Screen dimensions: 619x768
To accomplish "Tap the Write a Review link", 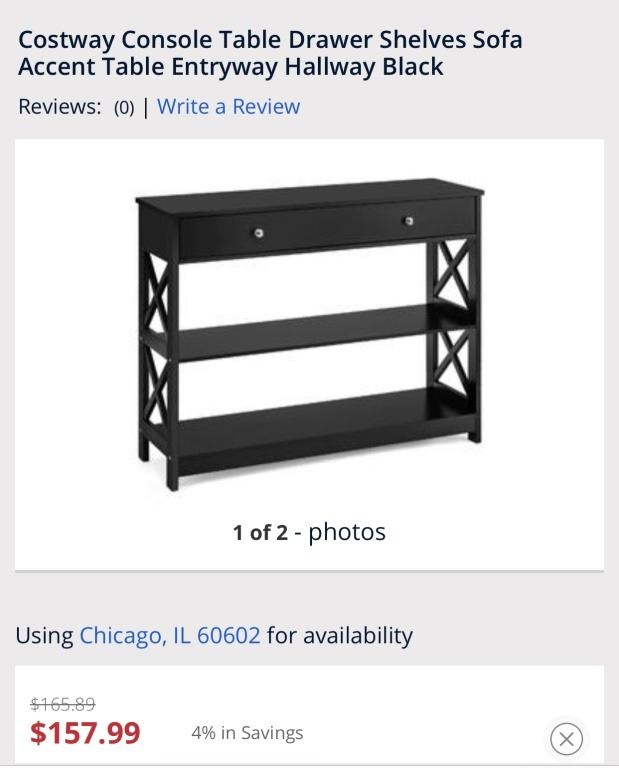I will tap(228, 107).
